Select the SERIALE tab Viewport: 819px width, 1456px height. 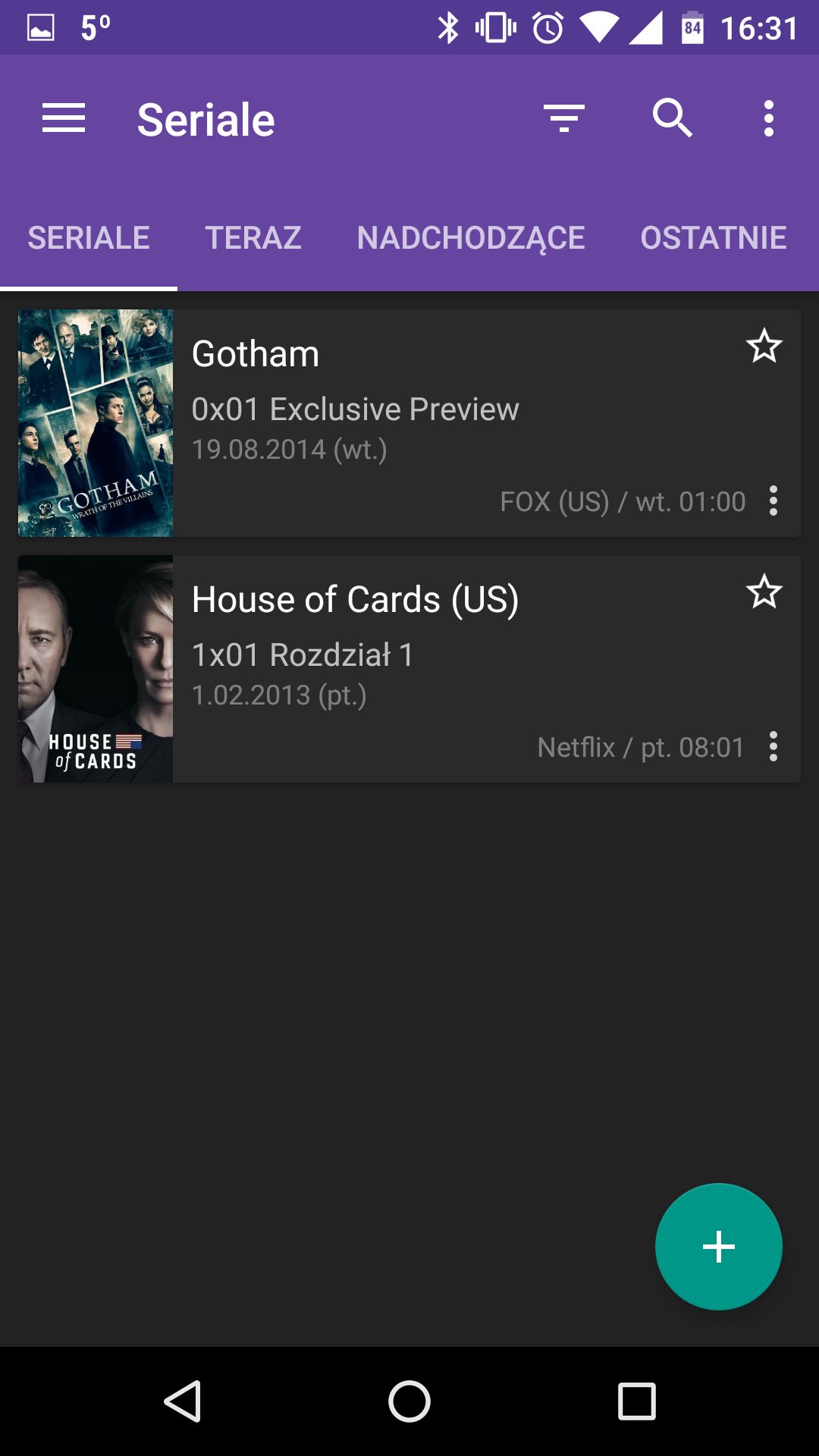[89, 237]
